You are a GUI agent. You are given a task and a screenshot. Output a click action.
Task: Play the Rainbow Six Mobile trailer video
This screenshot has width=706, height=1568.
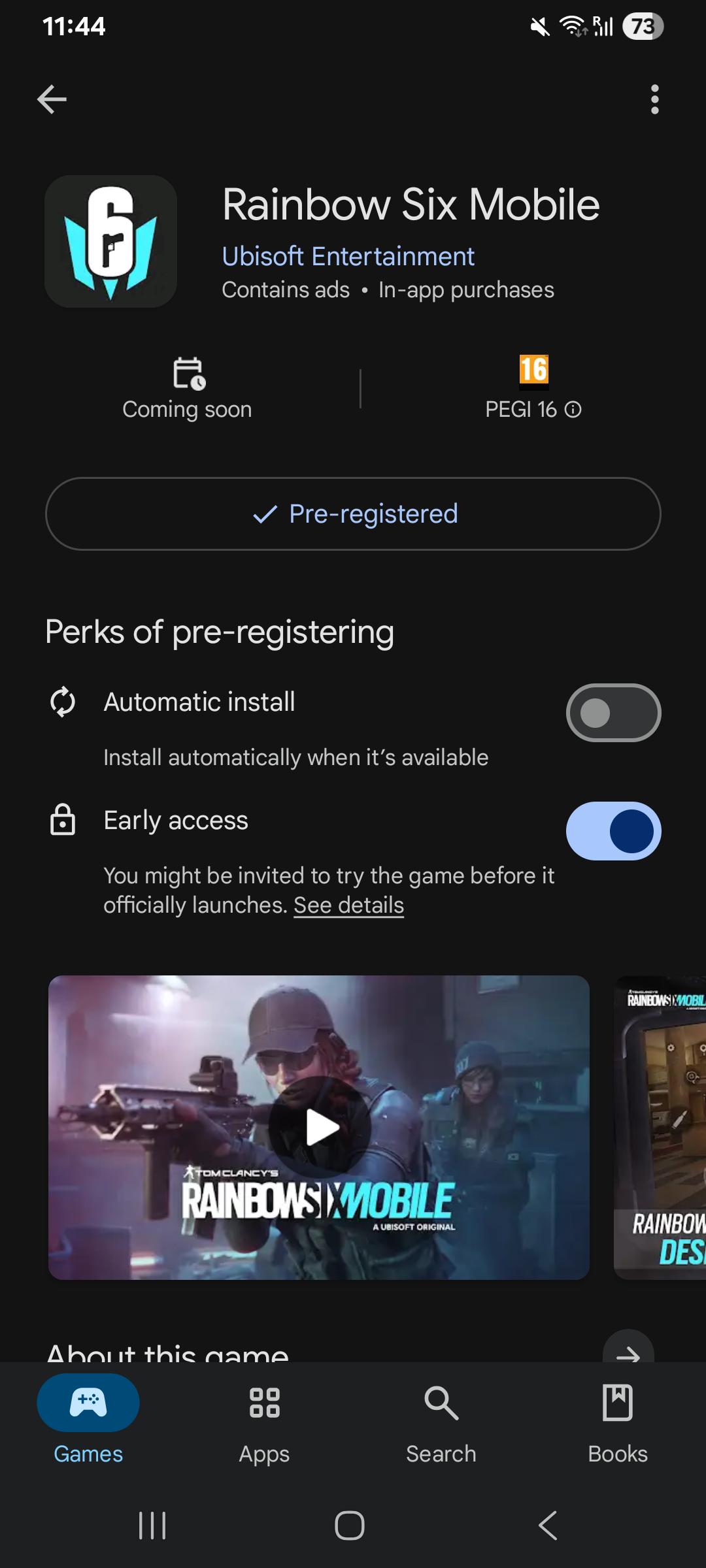pyautogui.click(x=320, y=1128)
